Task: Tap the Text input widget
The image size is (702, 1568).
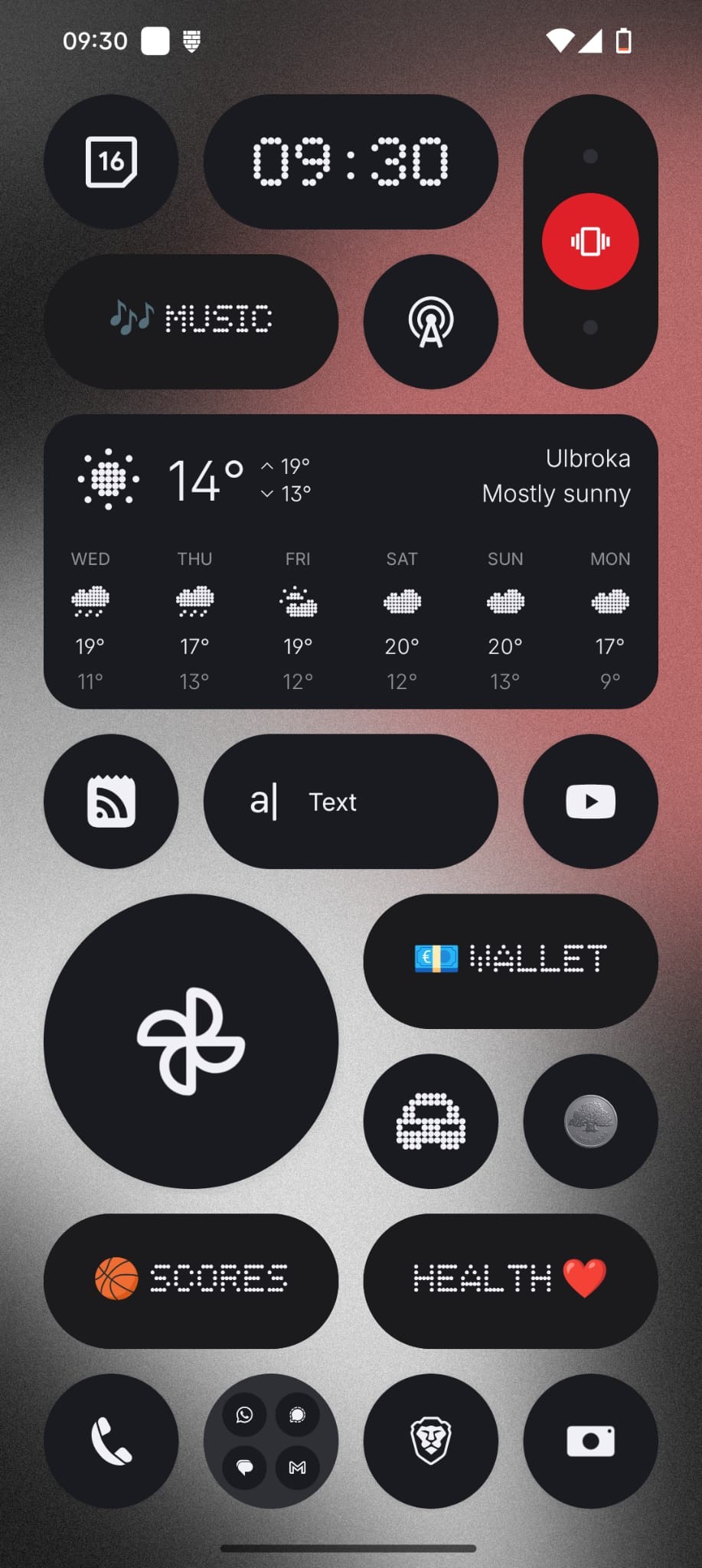Action: click(x=351, y=801)
